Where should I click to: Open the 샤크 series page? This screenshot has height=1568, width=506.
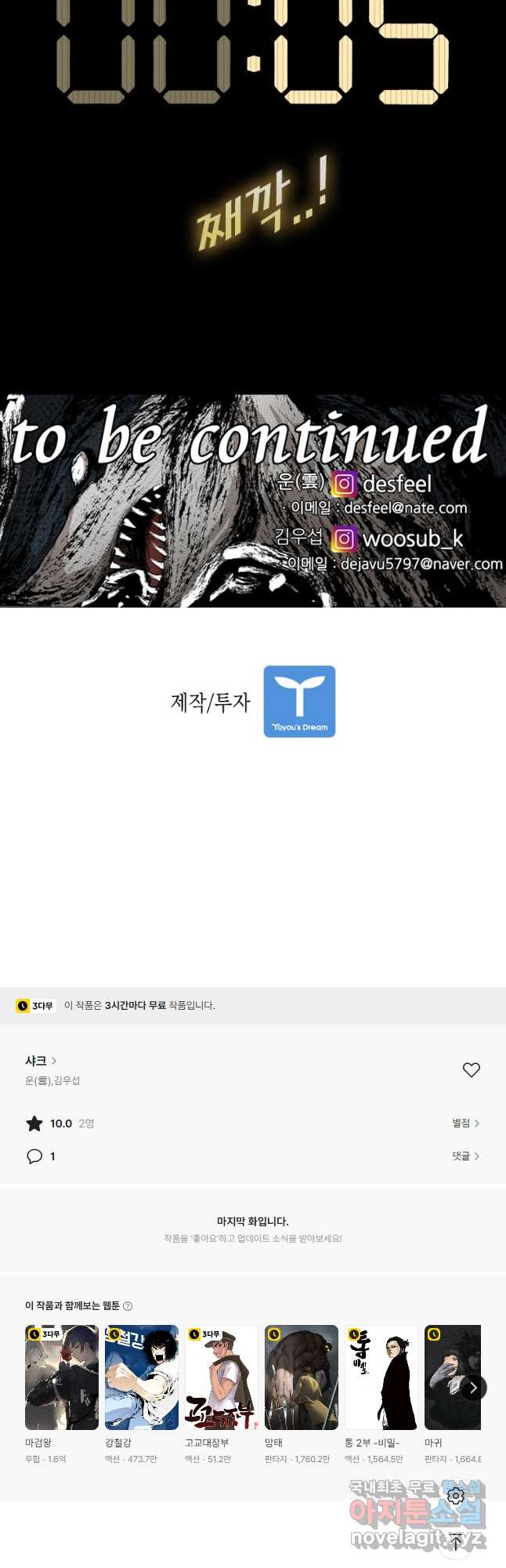click(x=41, y=1061)
